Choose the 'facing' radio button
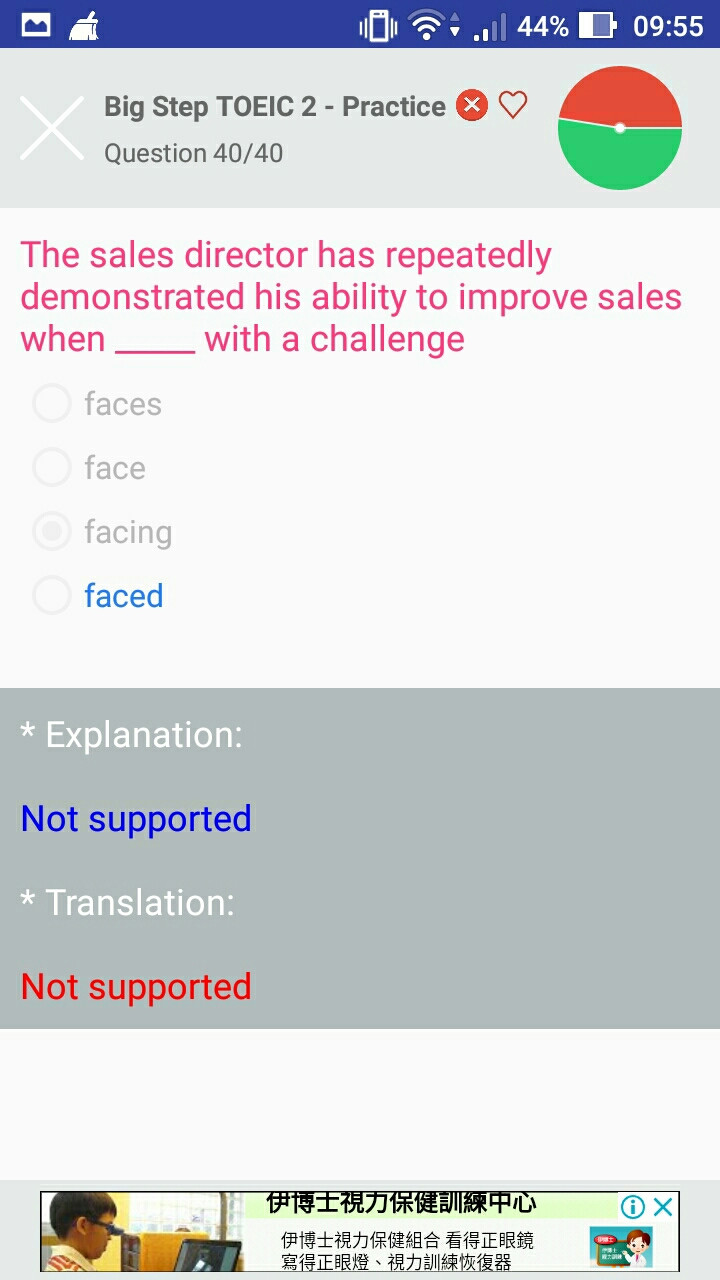 point(52,532)
